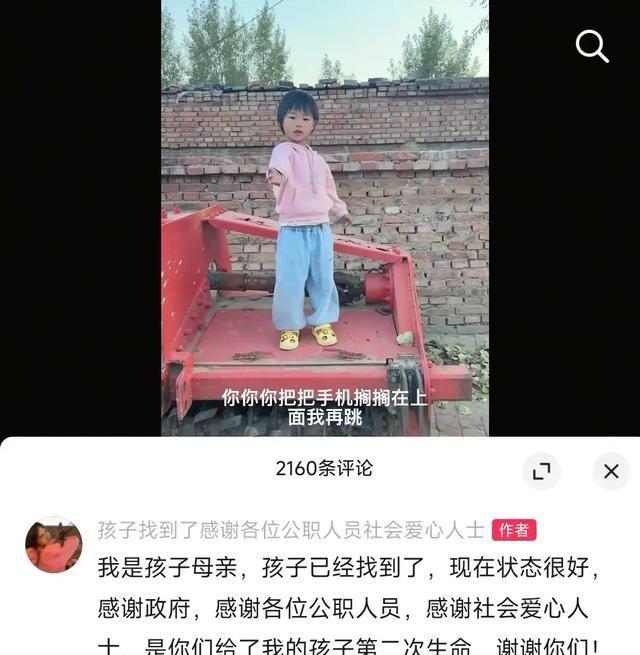Open the comment author's profile picture

pos(53,545)
